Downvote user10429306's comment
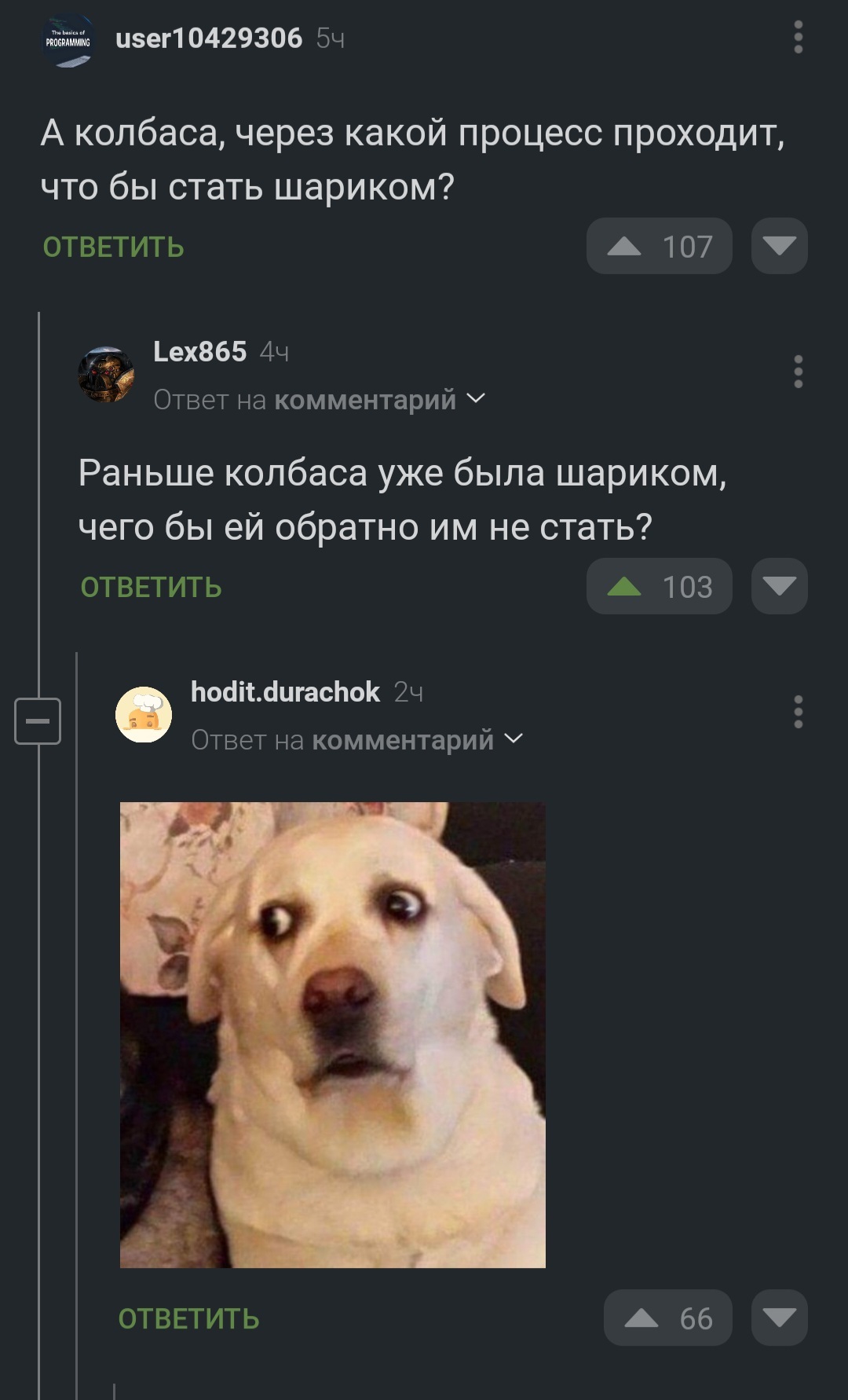This screenshot has height=1400, width=848. click(x=779, y=247)
